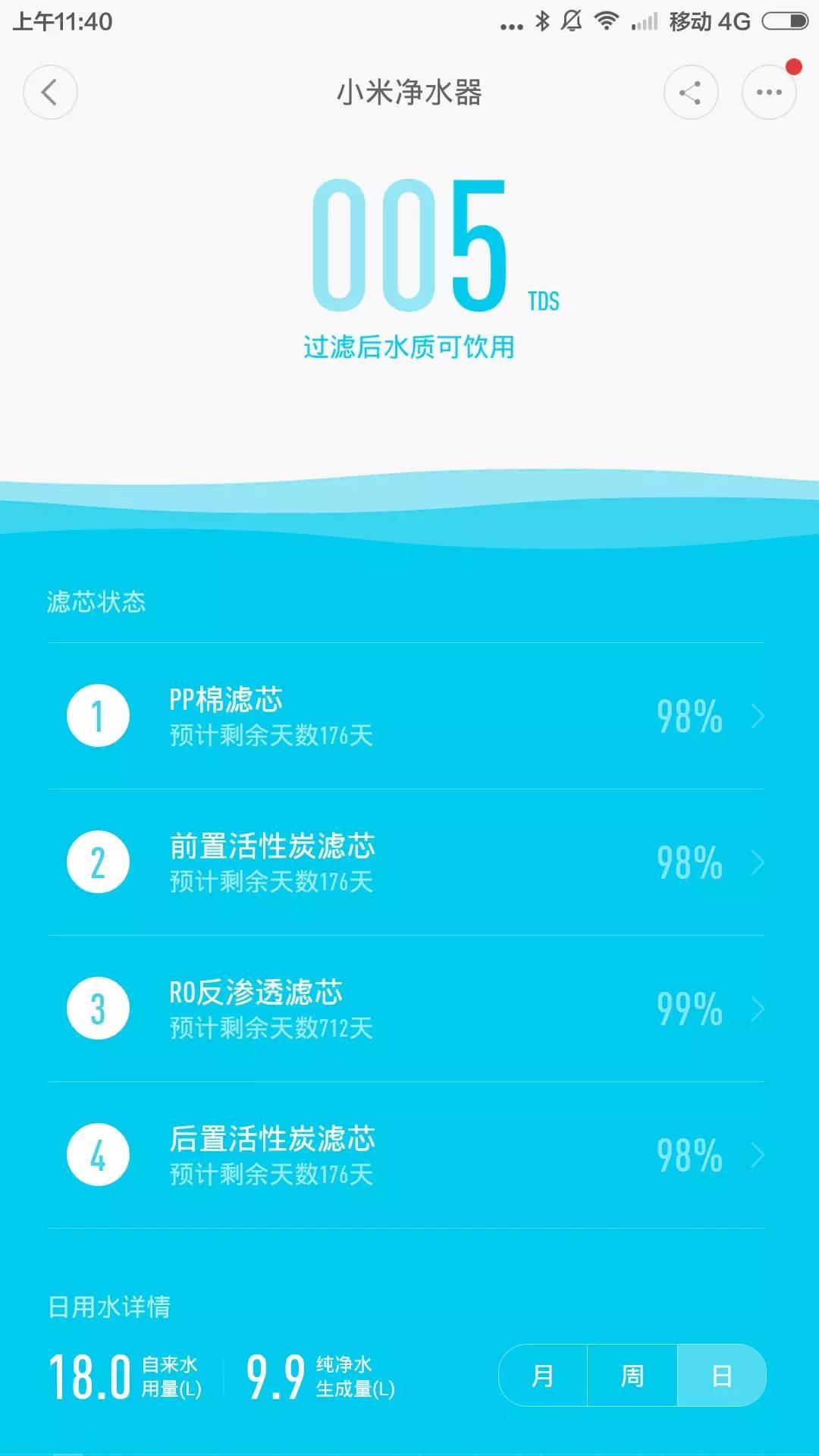Tap the back arrow icon
Screen dimensions: 819x1456
pos(50,92)
